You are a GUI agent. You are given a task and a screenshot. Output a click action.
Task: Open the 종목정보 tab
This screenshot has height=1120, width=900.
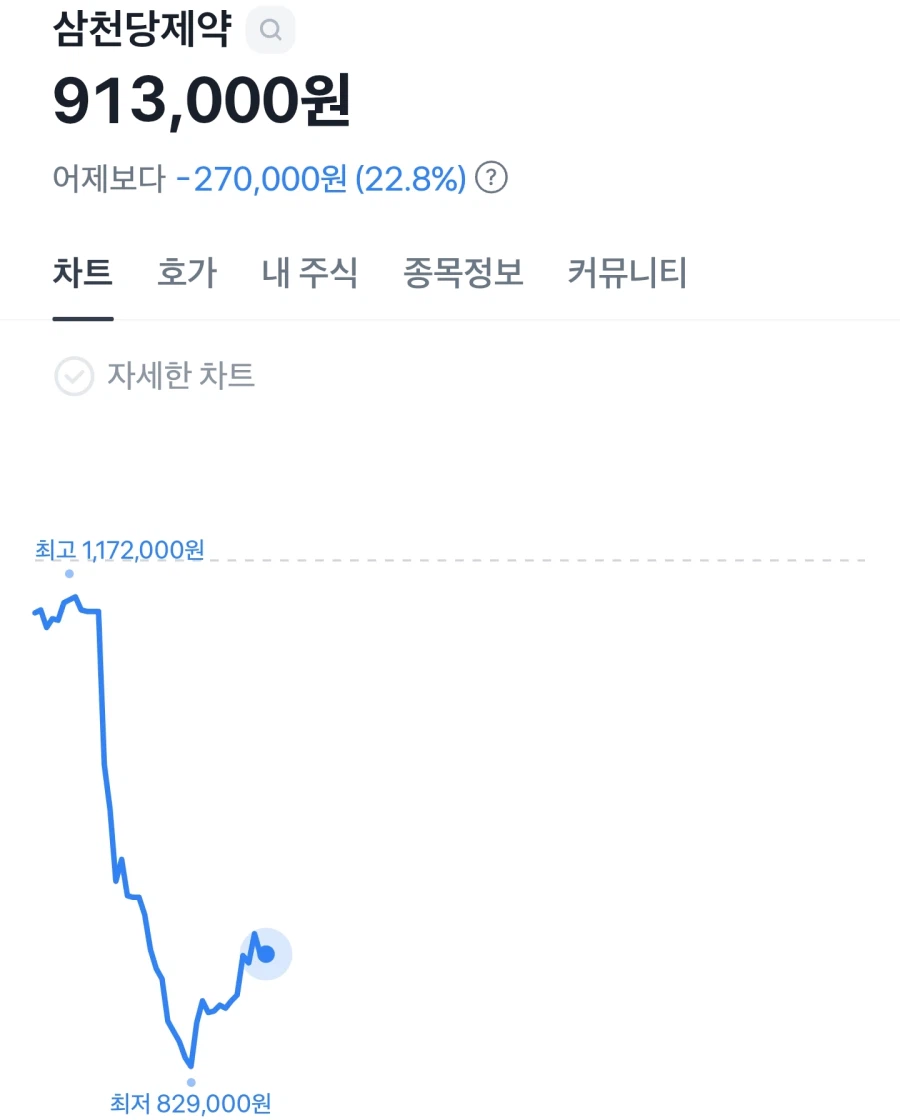coord(462,274)
